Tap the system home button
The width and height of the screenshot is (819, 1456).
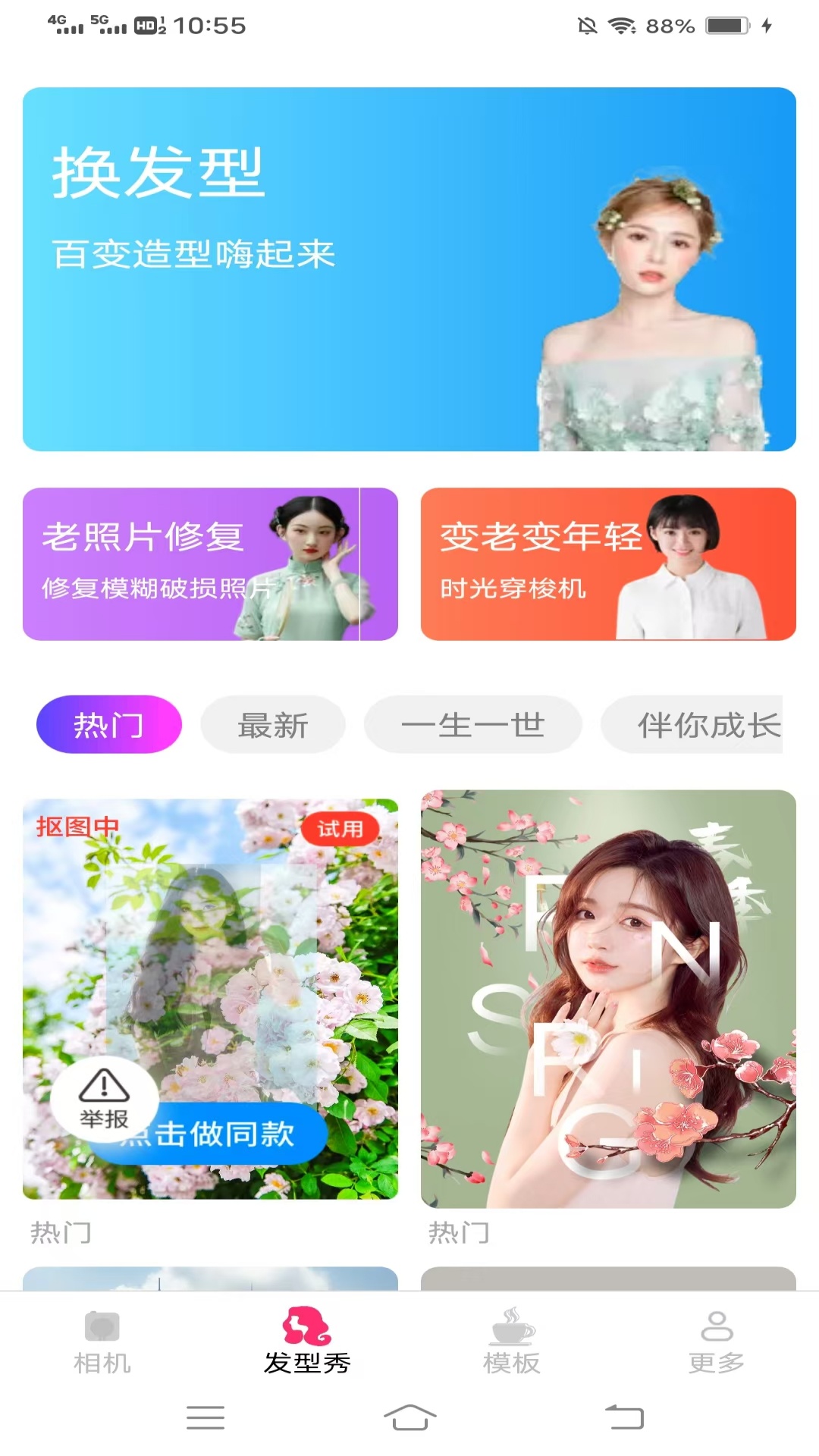point(409,1417)
